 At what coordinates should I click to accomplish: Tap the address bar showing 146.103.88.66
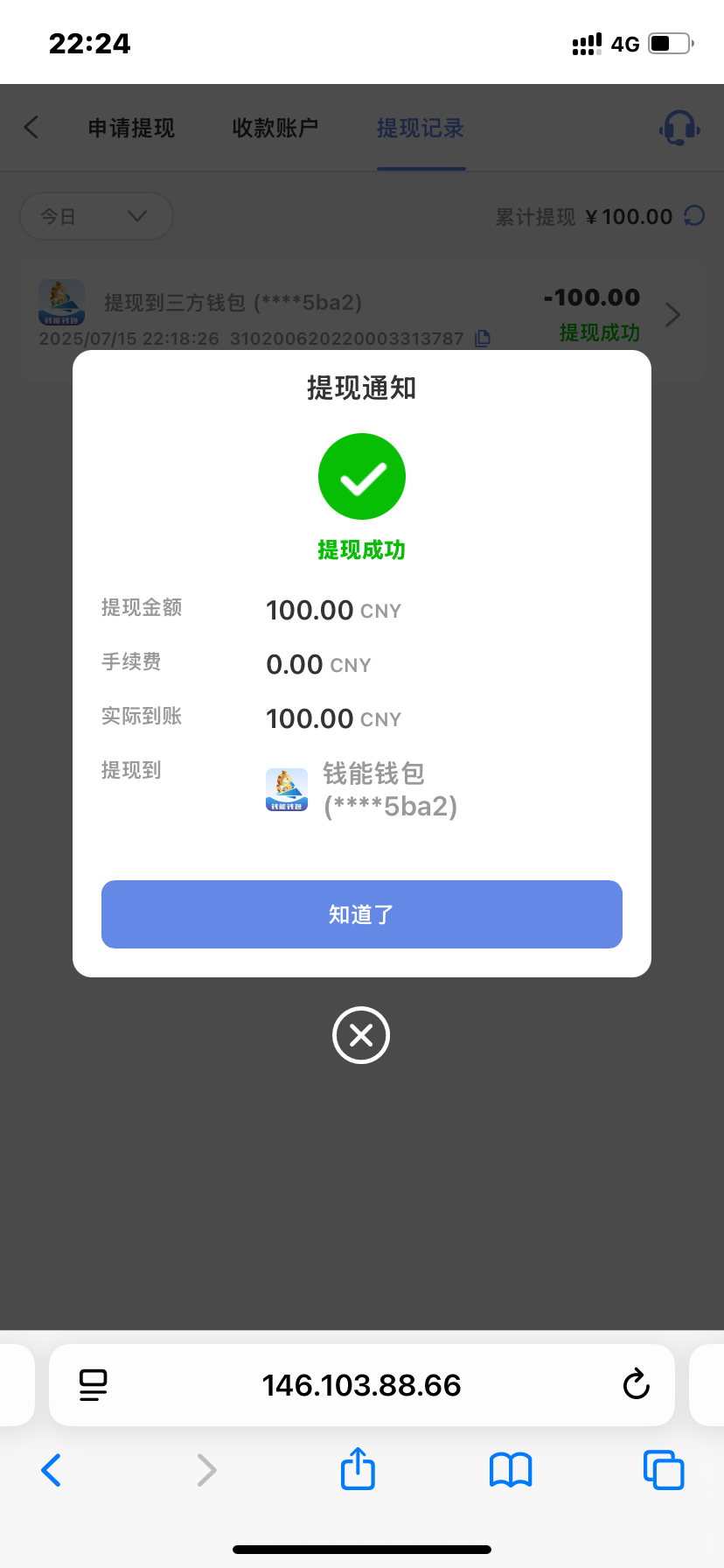pyautogui.click(x=361, y=1385)
